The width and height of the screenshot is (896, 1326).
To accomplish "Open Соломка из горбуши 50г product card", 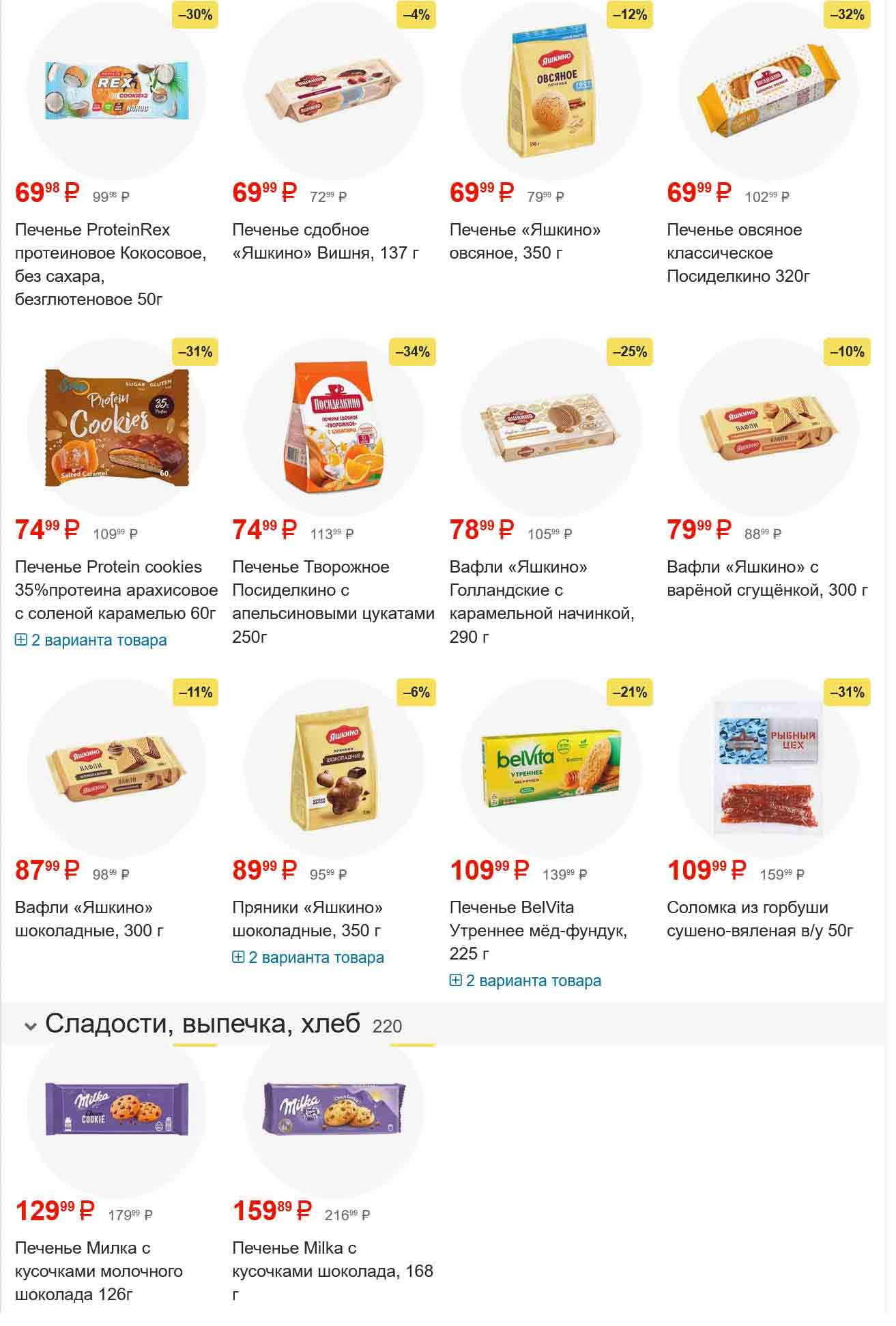I will click(x=768, y=768).
